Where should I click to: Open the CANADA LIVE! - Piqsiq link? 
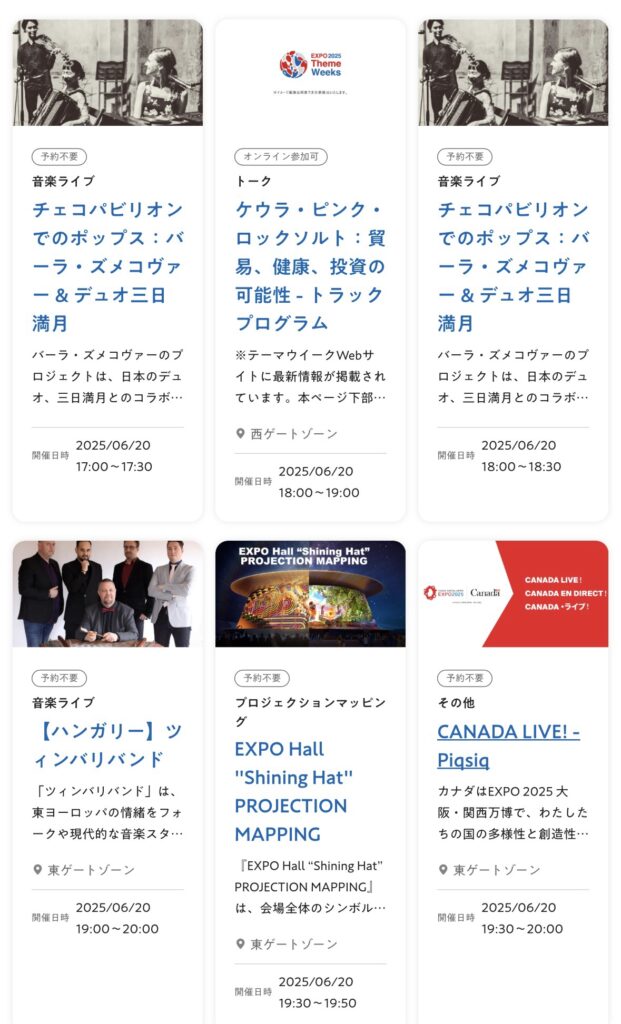(509, 746)
